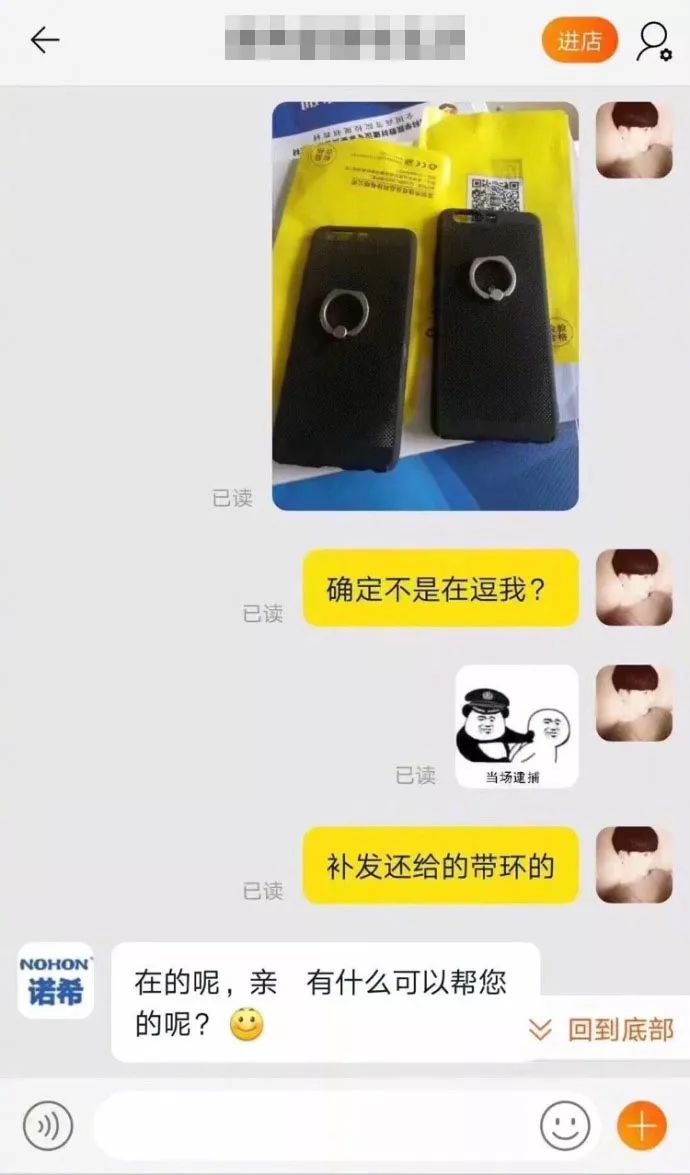This screenshot has width=690, height=1175.
Task: View the sent phone case photo
Action: (425, 305)
